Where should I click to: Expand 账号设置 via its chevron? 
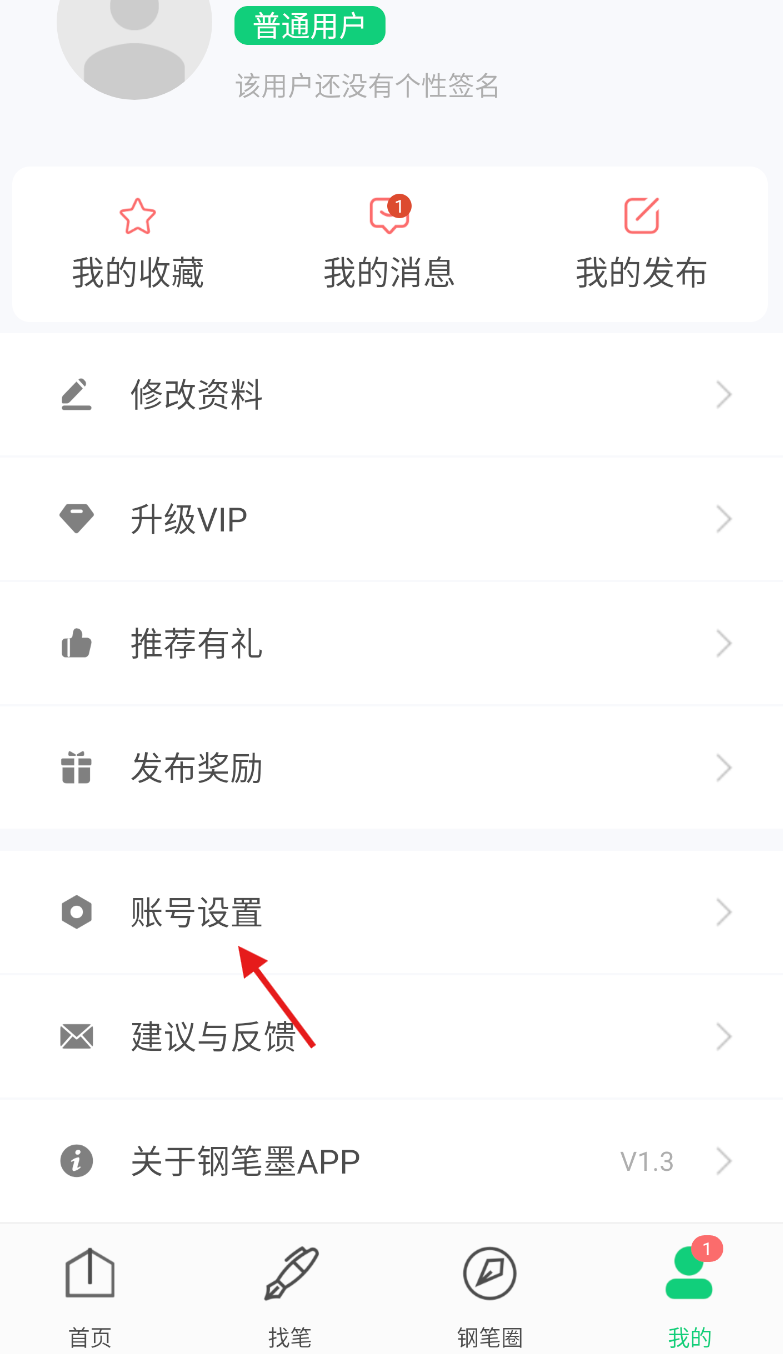click(724, 911)
